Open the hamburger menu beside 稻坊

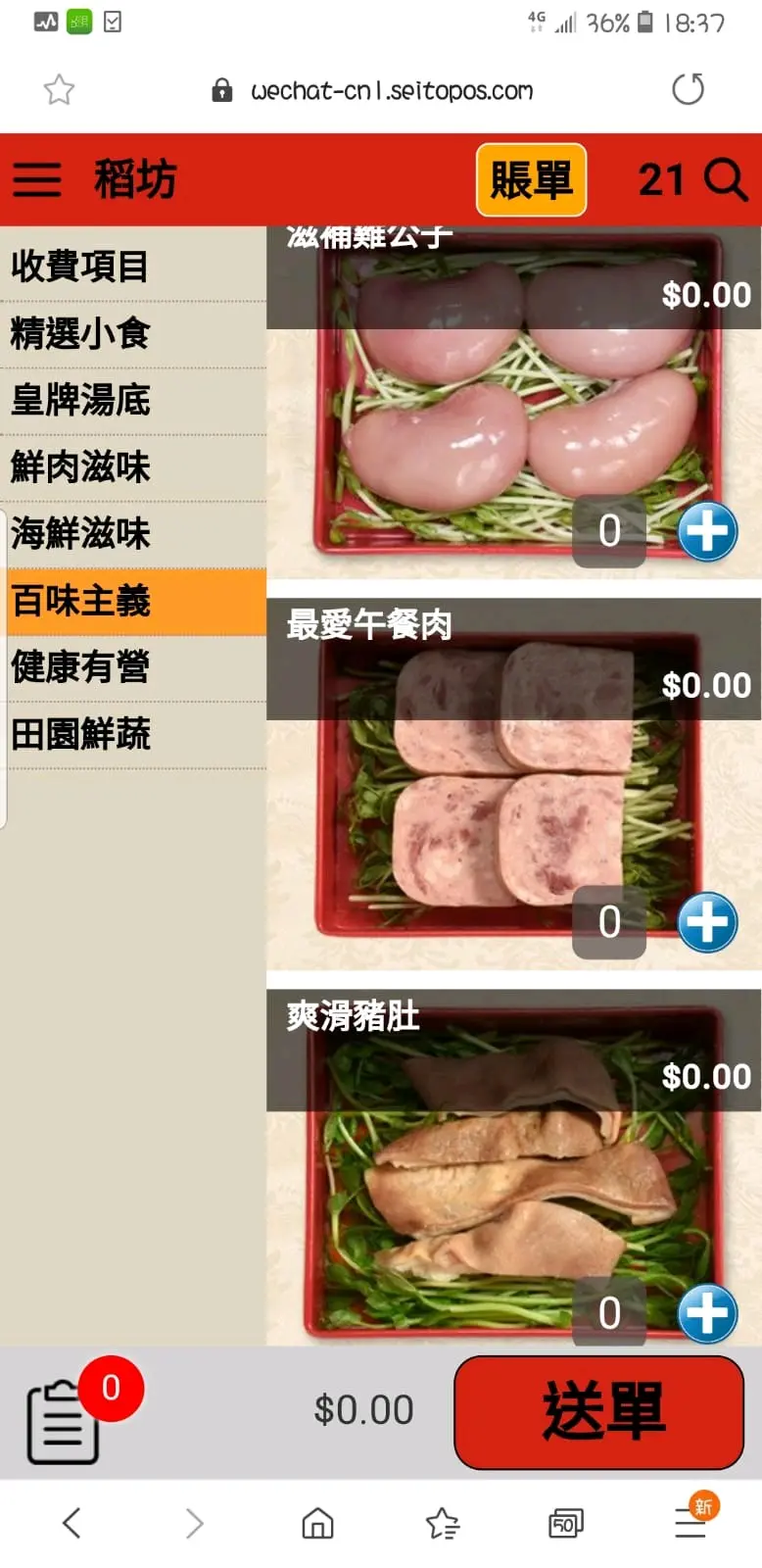(x=37, y=179)
